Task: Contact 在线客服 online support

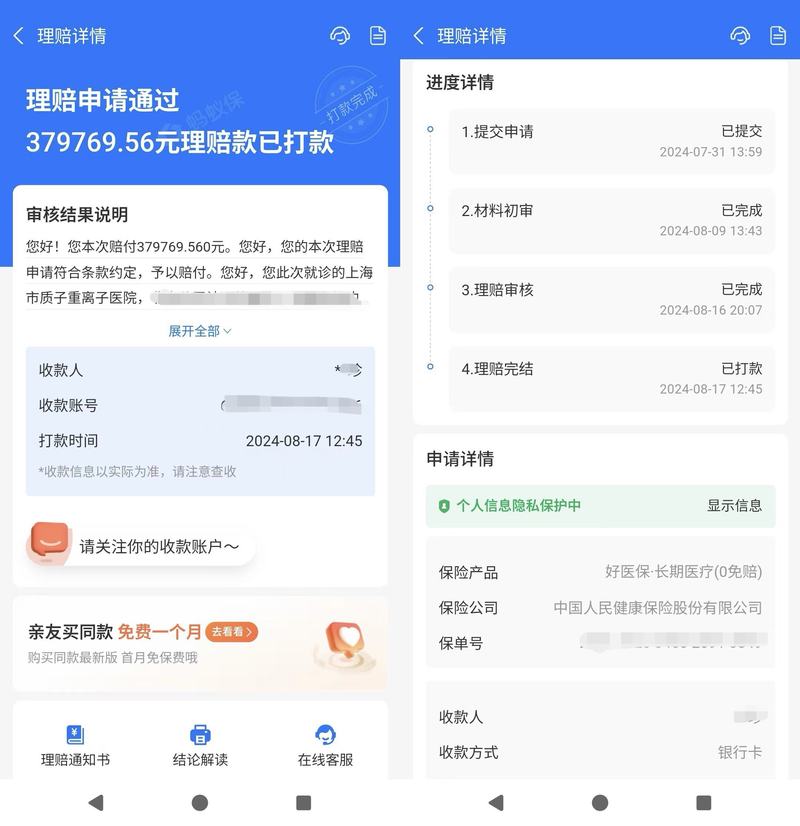Action: tap(325, 746)
